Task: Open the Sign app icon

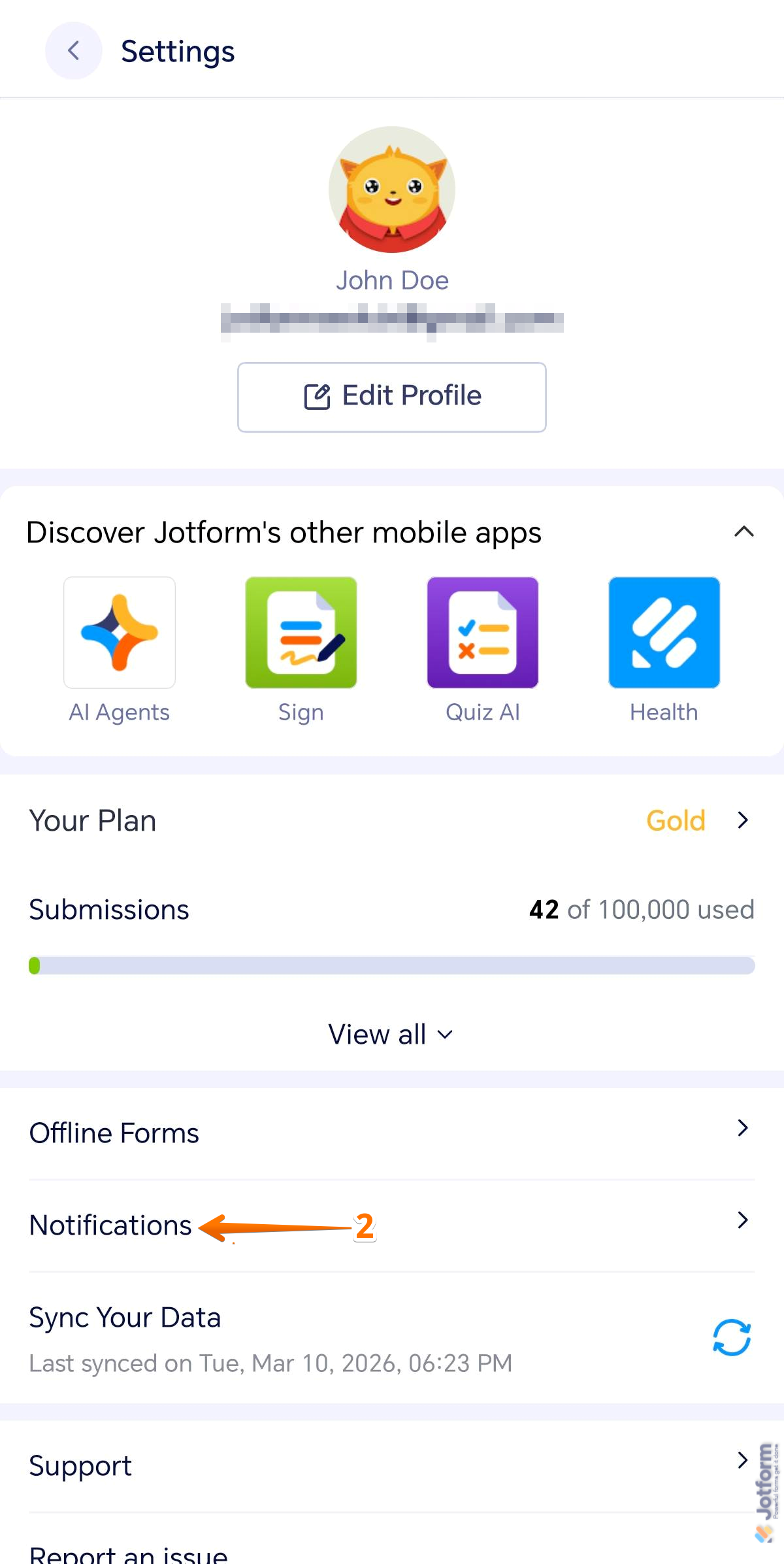Action: (x=301, y=631)
